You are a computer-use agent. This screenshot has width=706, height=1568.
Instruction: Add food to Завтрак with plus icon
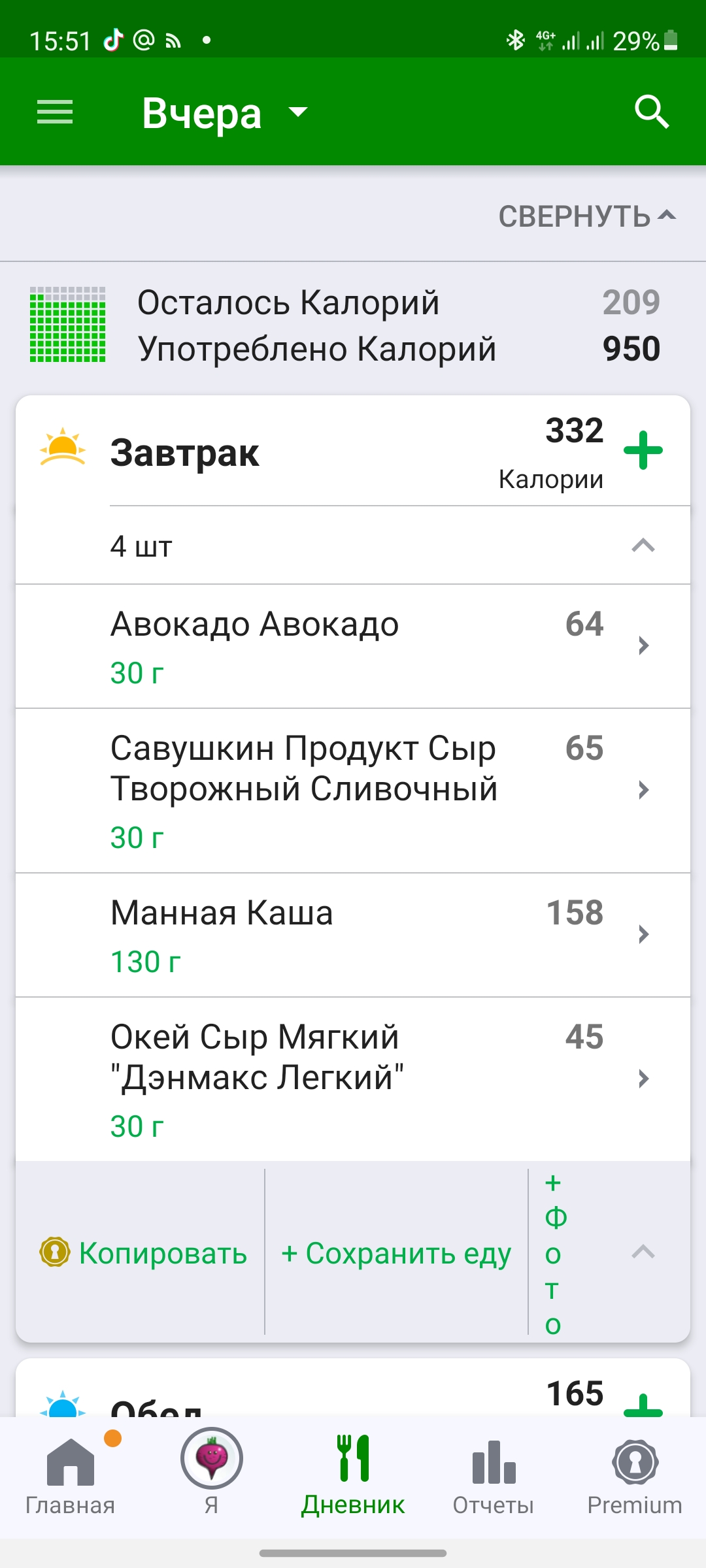(x=643, y=450)
